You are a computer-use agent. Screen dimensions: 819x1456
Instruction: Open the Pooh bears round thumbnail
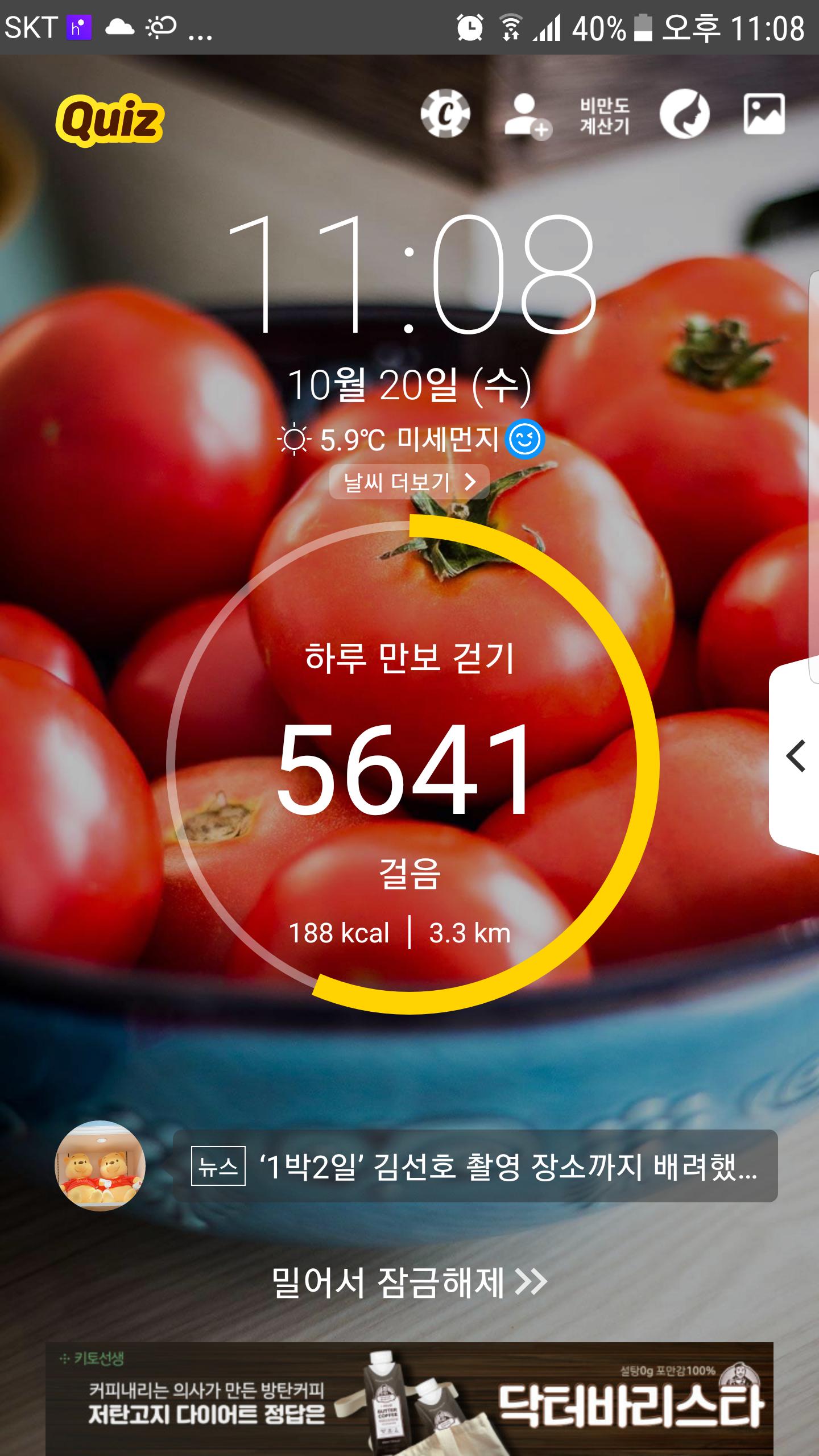[100, 1165]
